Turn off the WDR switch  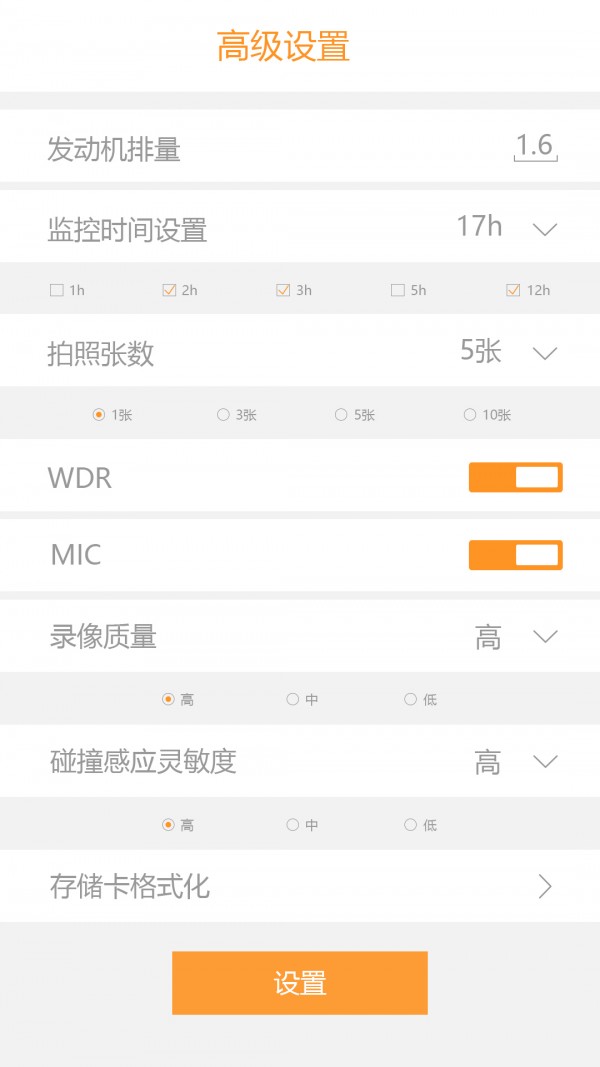pos(515,477)
